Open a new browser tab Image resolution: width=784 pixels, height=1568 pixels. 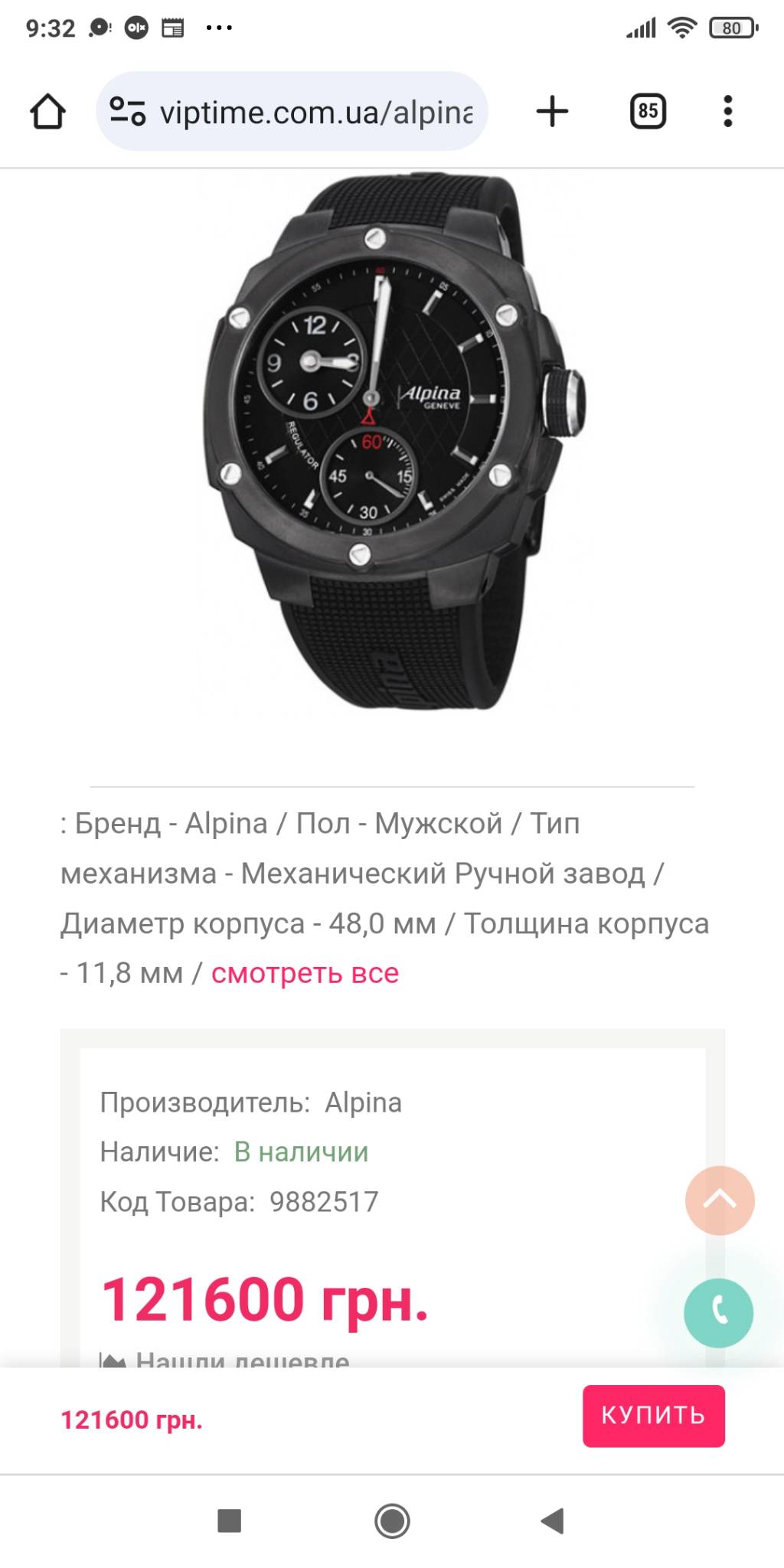coord(552,112)
